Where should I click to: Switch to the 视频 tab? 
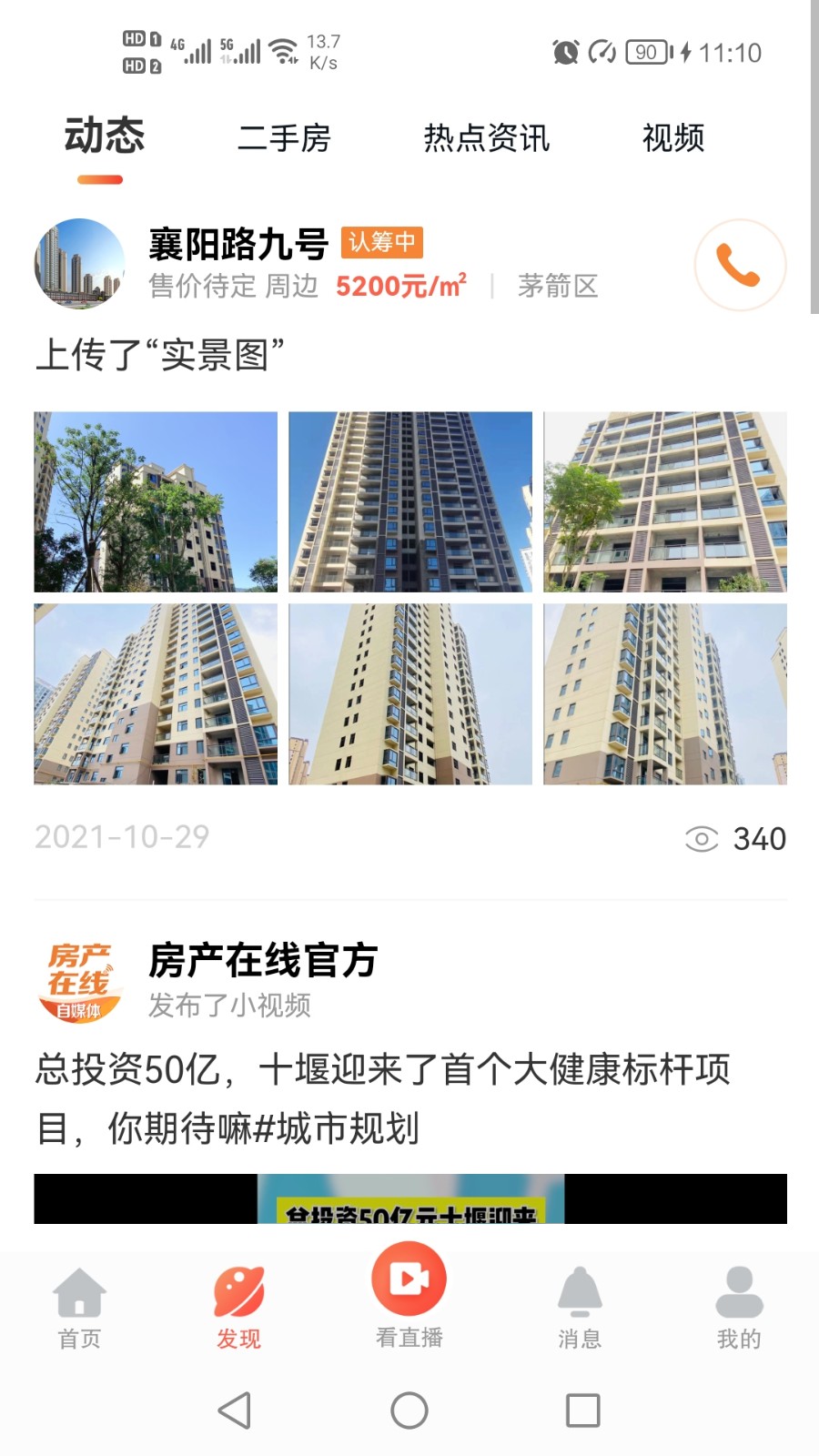672,138
